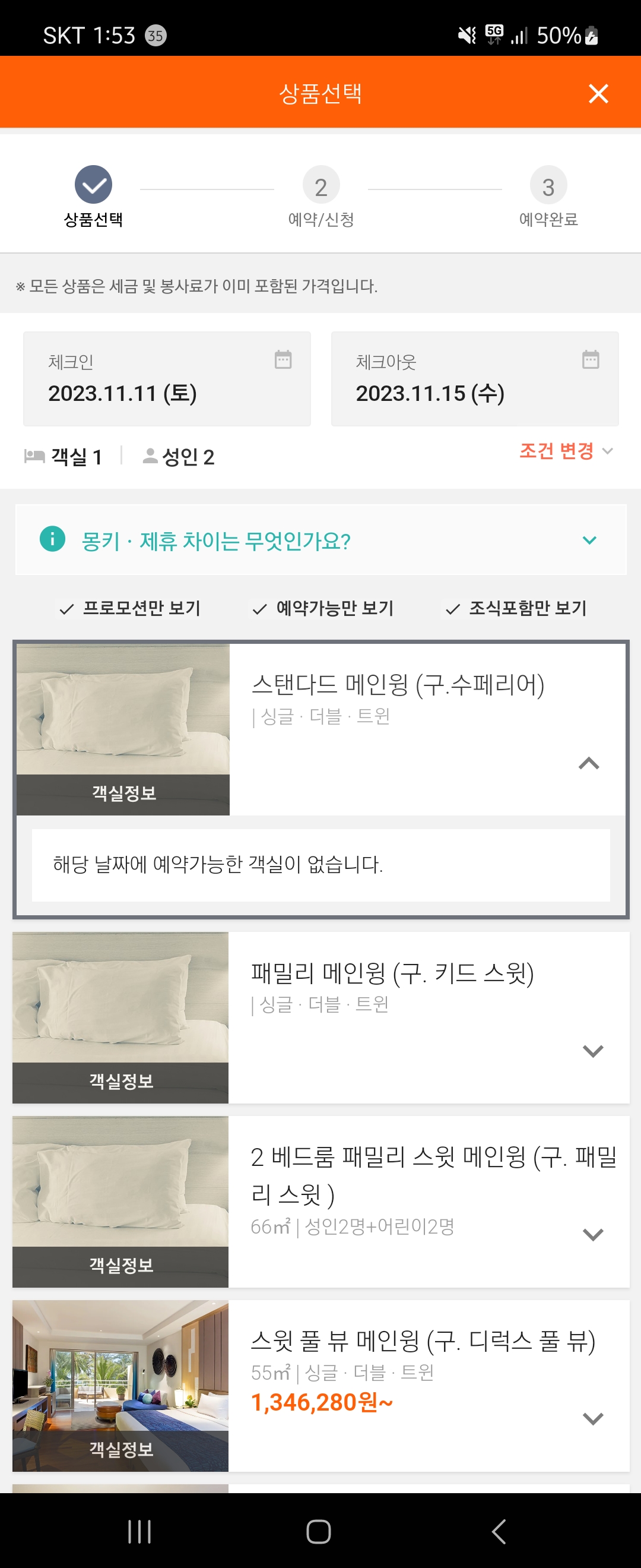Collapse 스탠다드 메인윙 (구.수페리어) room

click(589, 763)
